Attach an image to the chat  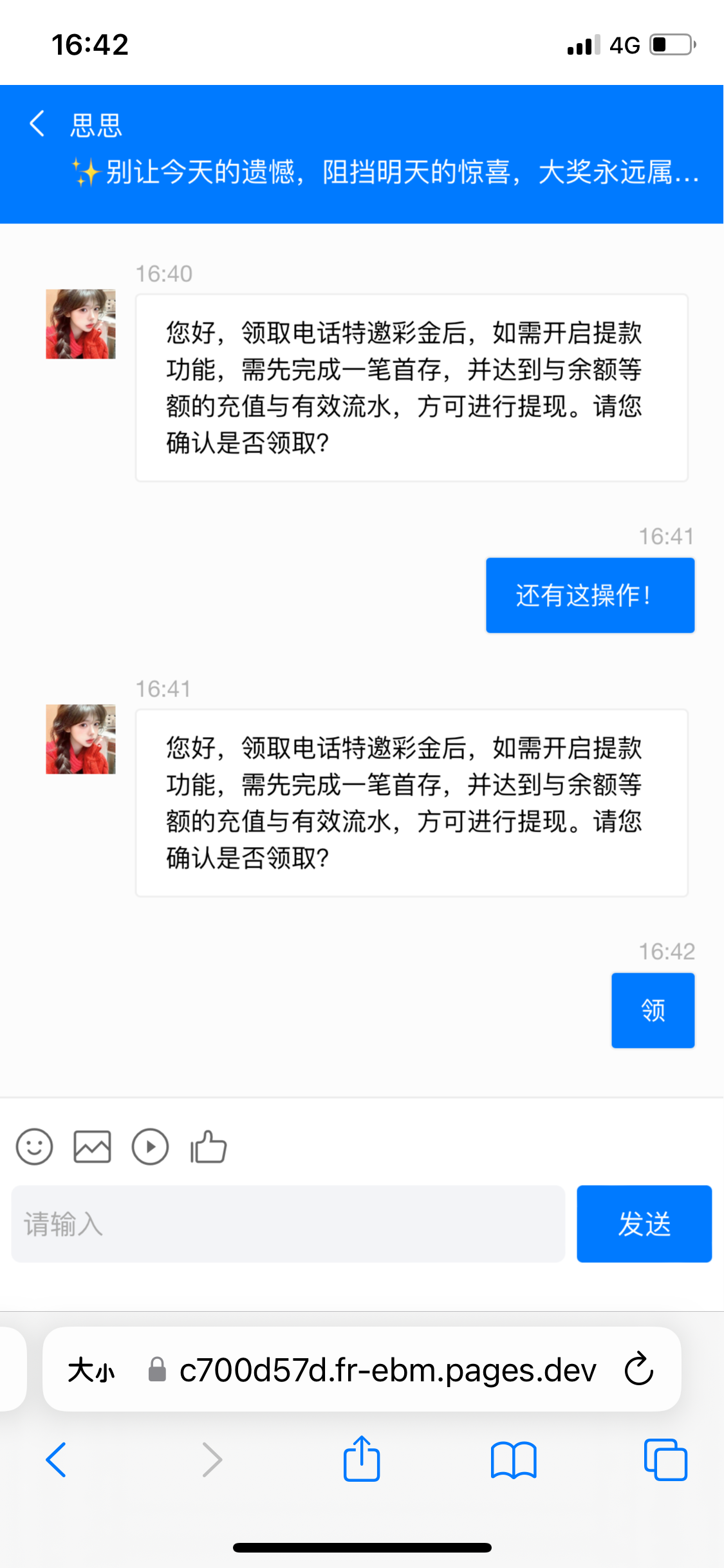tap(92, 1147)
